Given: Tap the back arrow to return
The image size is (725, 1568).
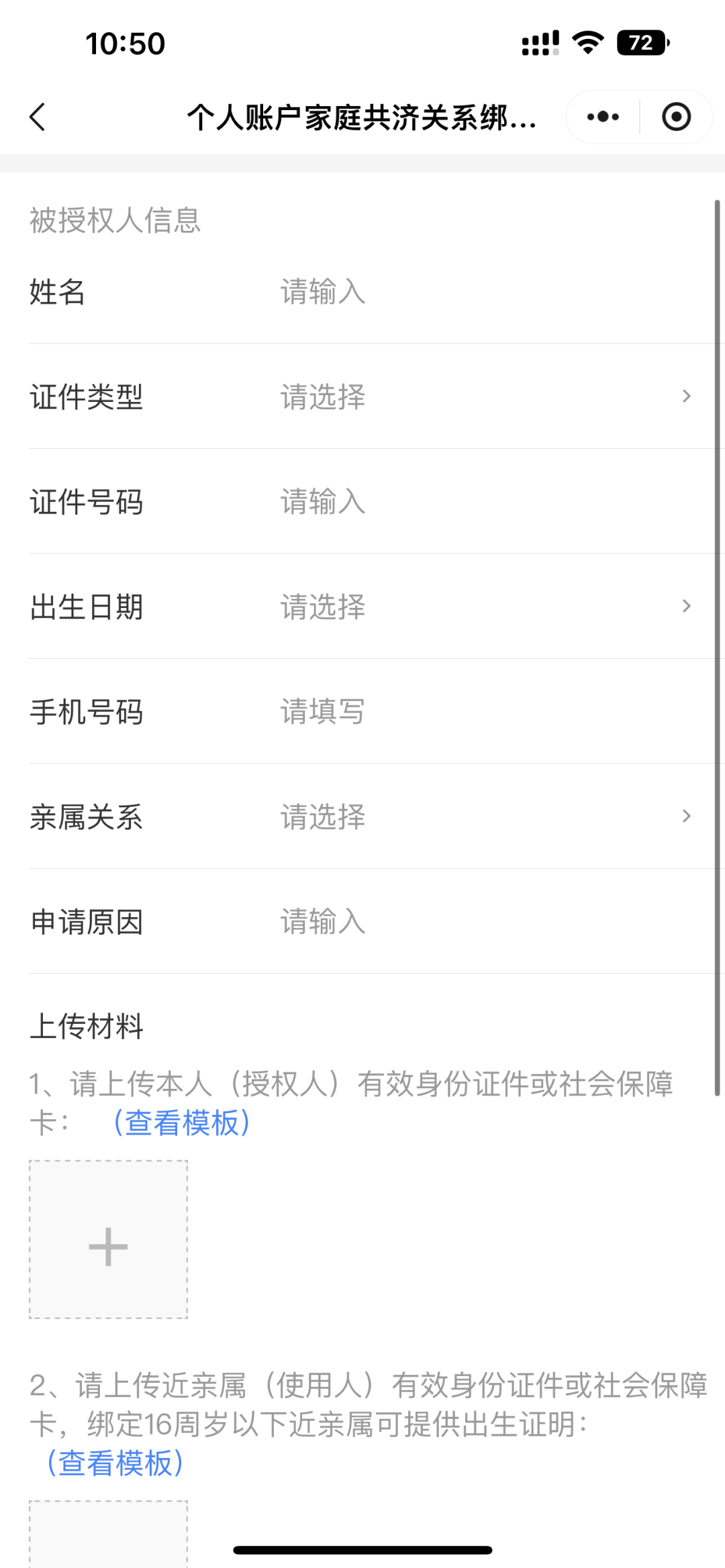Looking at the screenshot, I should tap(38, 116).
